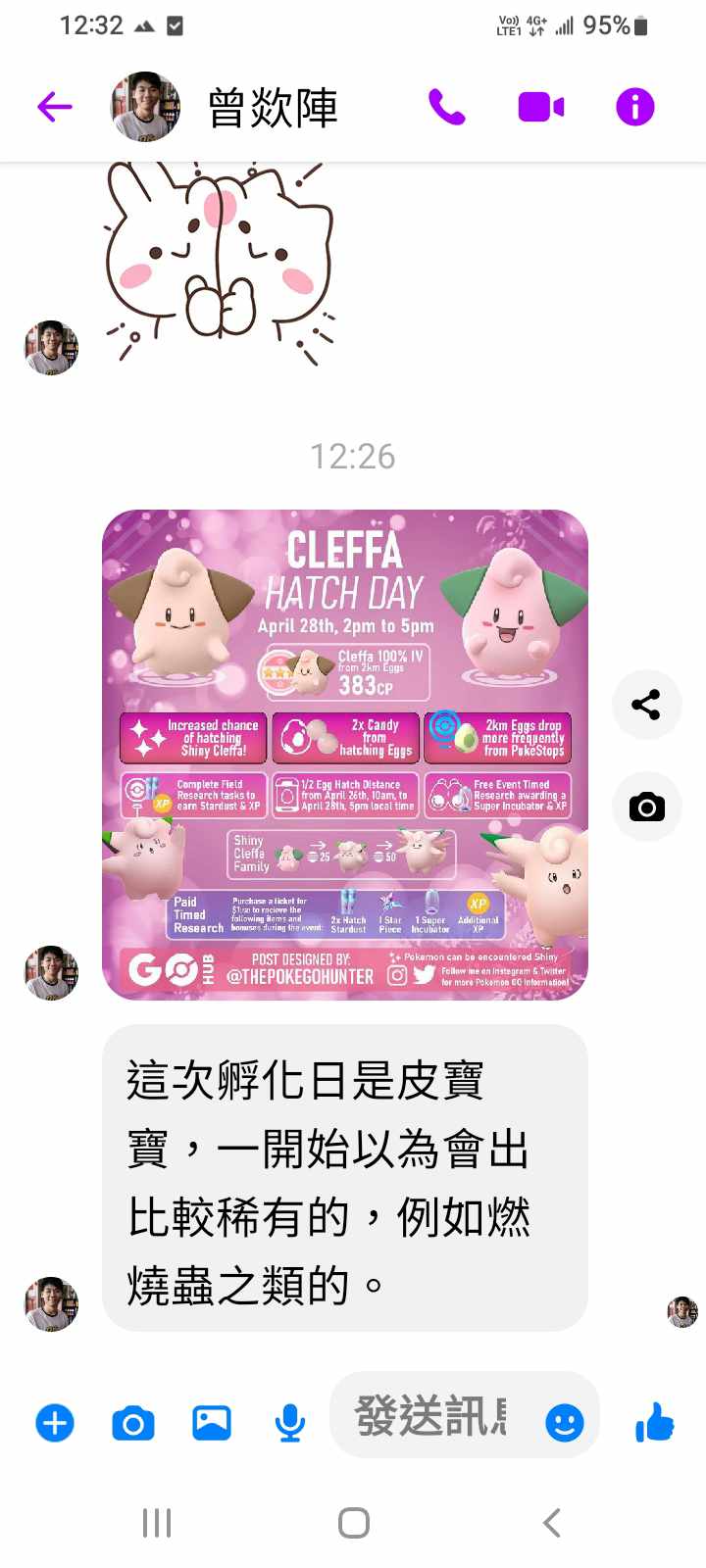Open recent apps from navigation bar
The image size is (706, 1568).
point(157,1523)
